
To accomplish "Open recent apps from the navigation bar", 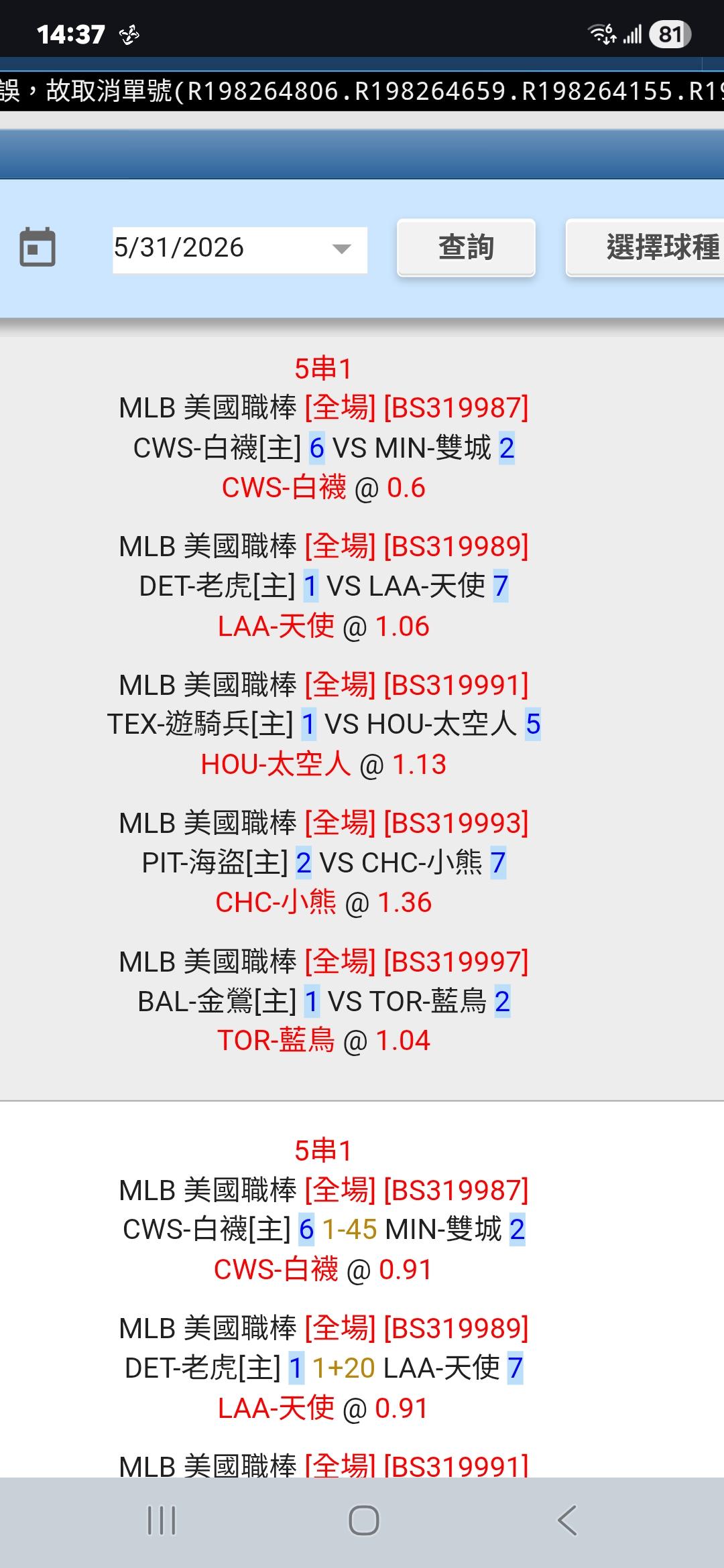I will click(162, 1520).
